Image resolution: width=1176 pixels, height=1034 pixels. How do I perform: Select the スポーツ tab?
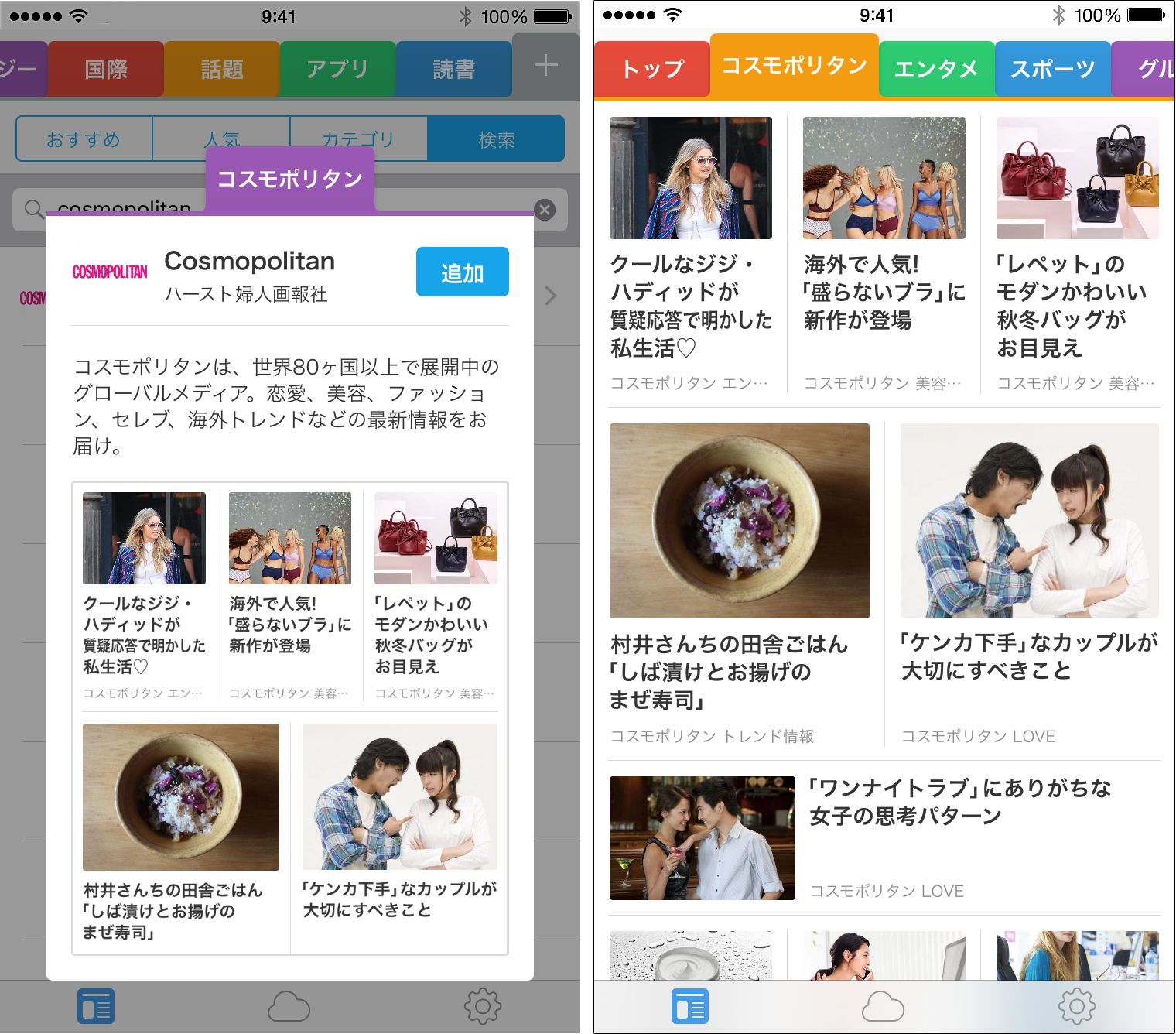pyautogui.click(x=1052, y=69)
